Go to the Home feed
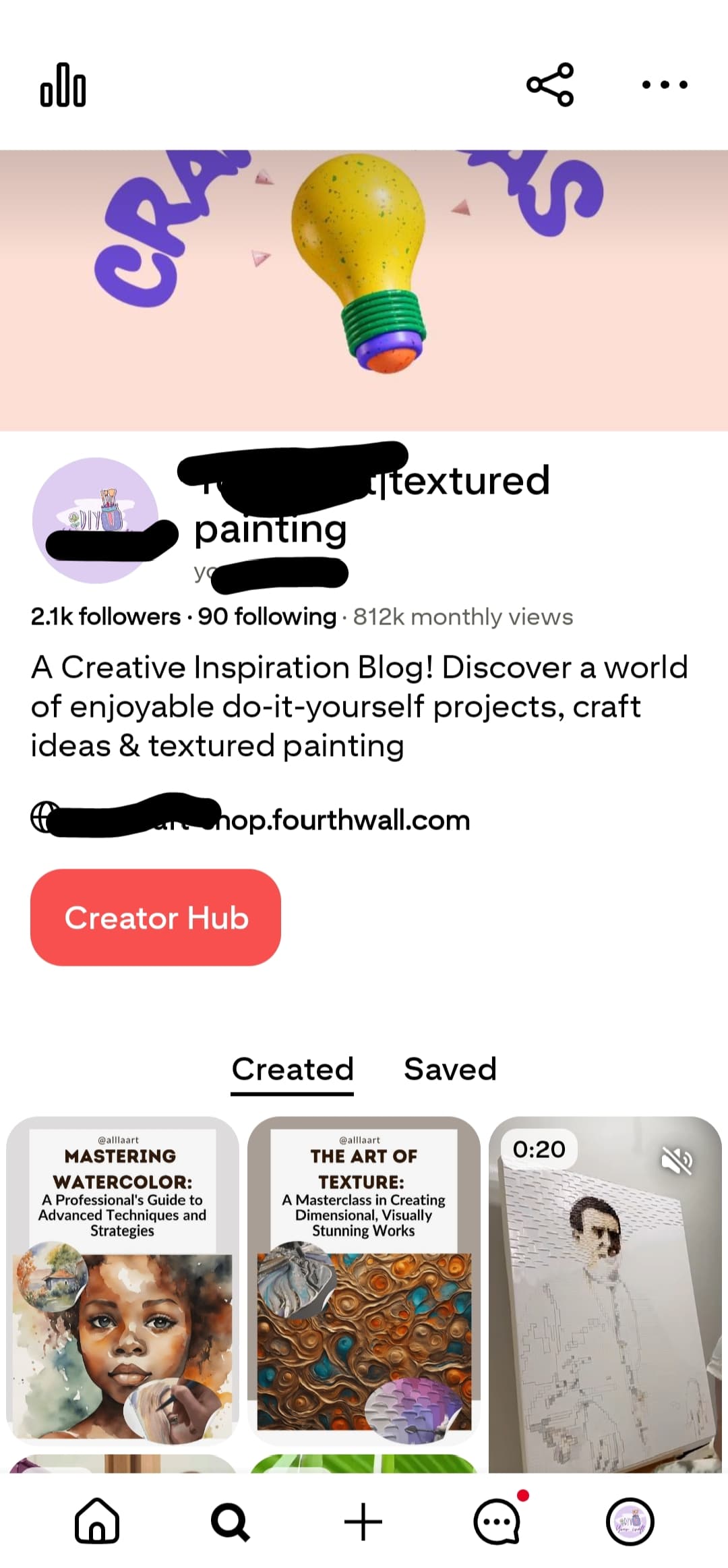728x1568 pixels. (x=97, y=1521)
